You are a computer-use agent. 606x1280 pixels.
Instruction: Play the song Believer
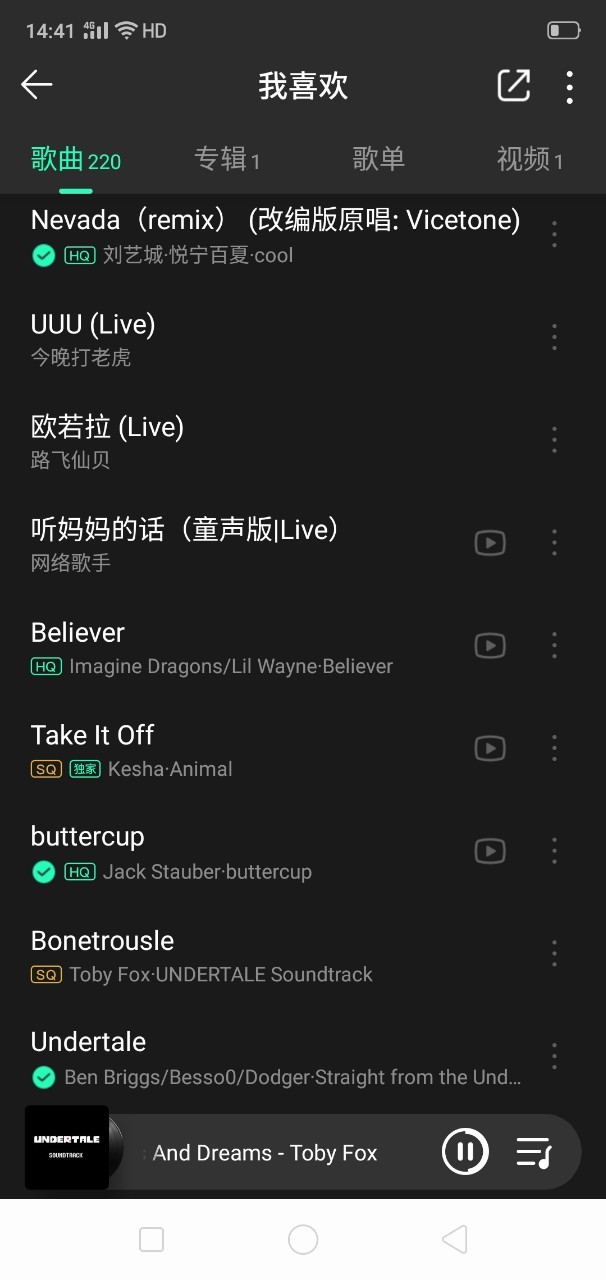point(200,646)
